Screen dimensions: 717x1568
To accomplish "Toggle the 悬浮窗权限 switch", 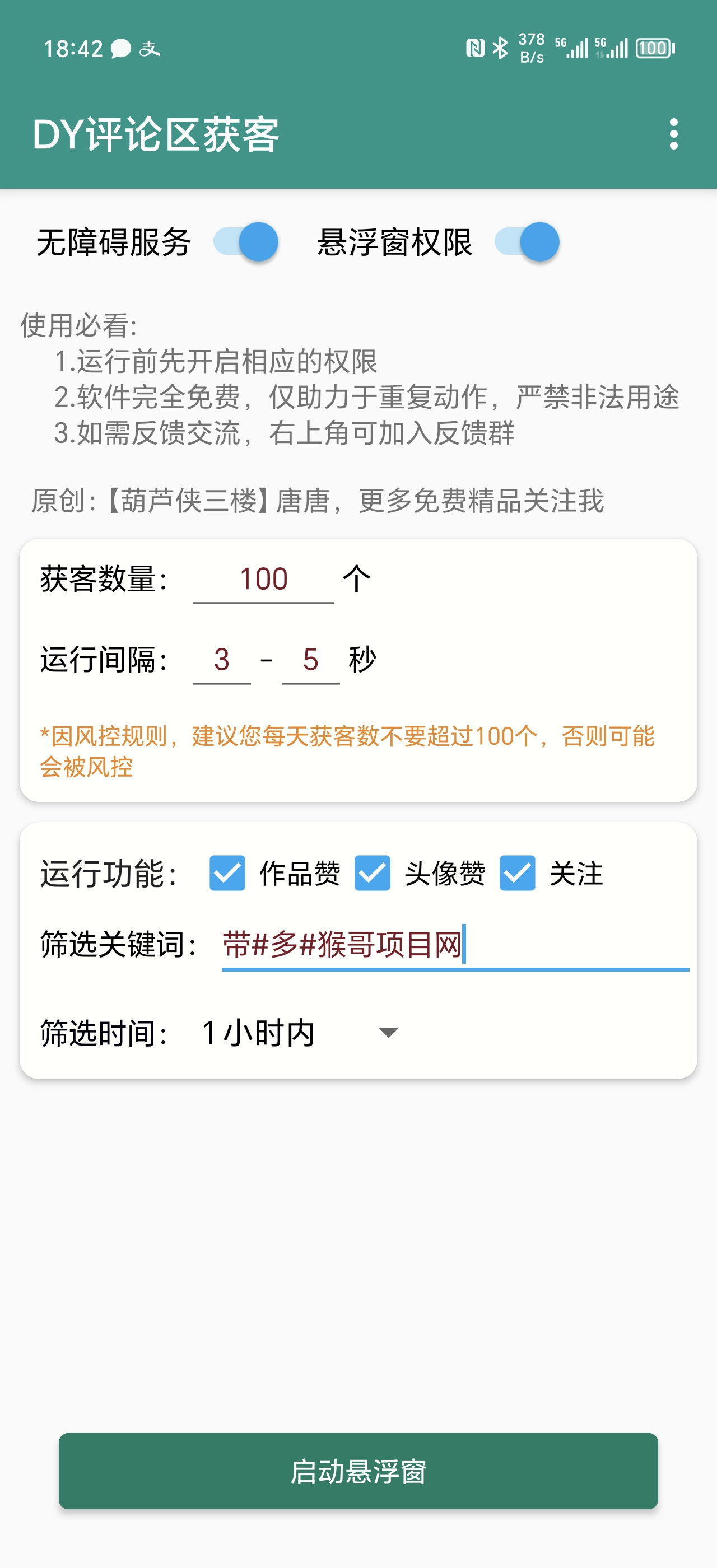I will coord(527,242).
